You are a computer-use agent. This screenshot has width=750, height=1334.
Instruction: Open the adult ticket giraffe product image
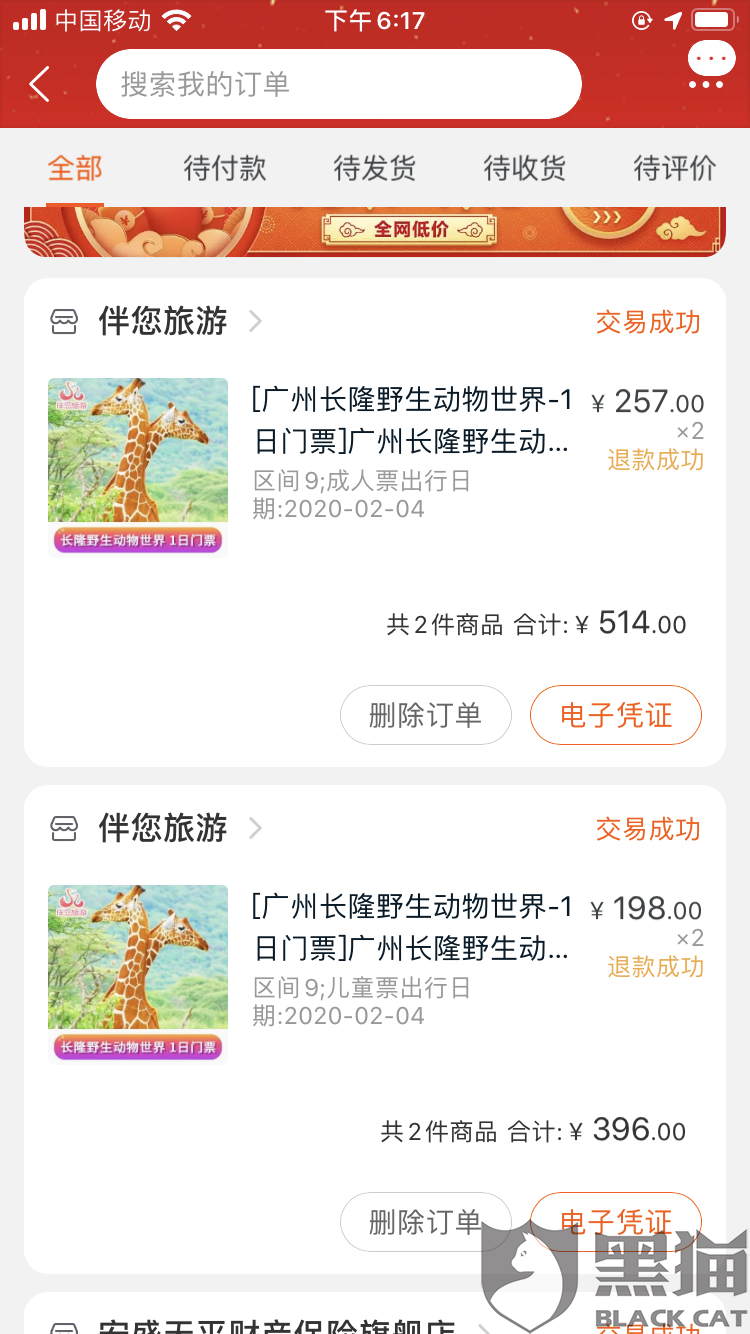click(138, 467)
